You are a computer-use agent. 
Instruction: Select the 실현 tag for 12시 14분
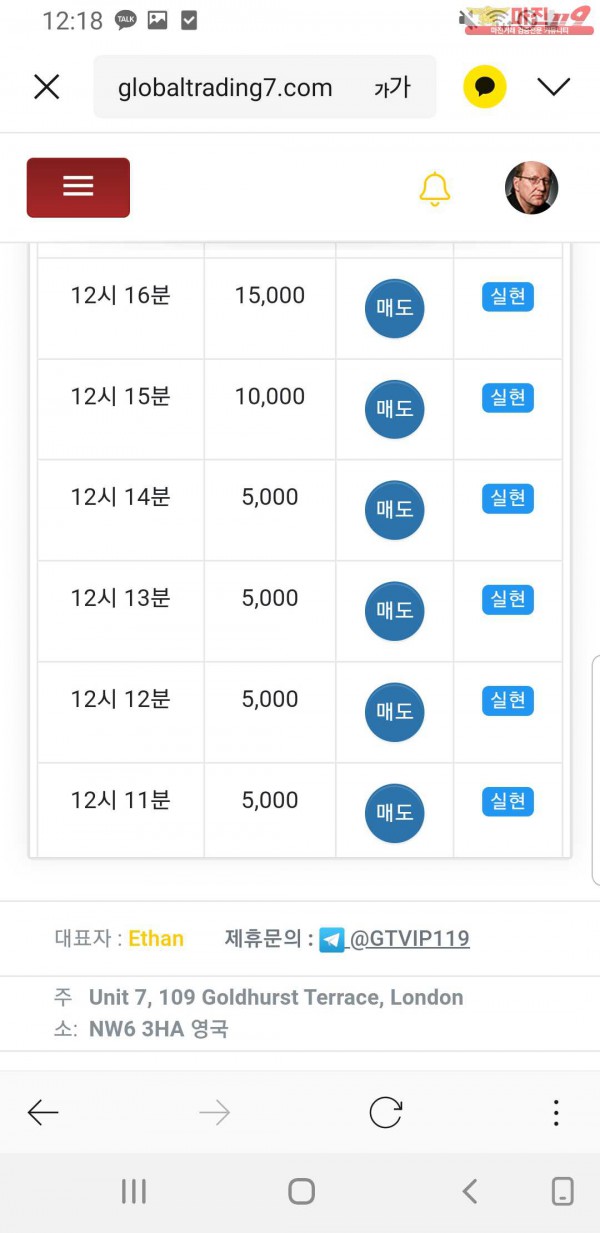(508, 499)
